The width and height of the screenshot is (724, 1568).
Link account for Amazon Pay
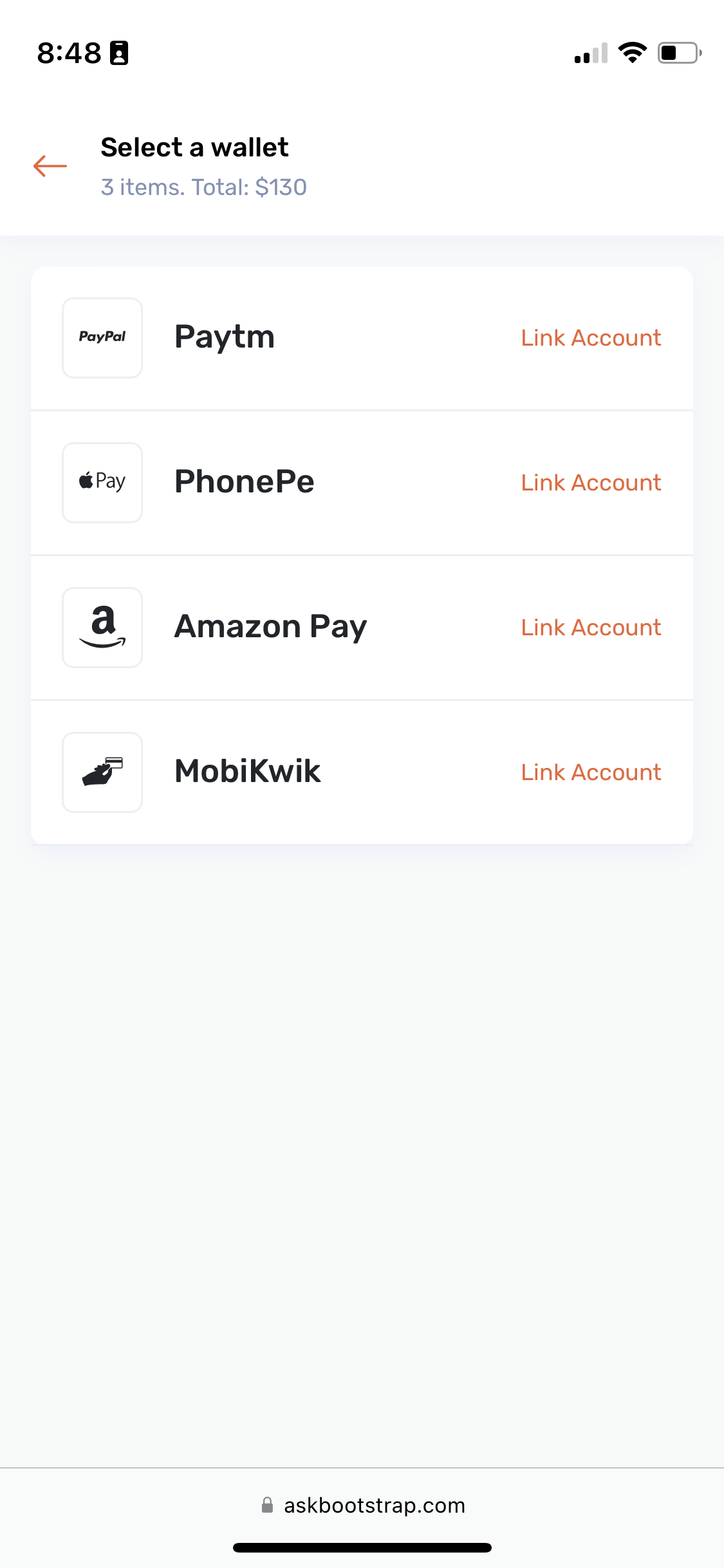591,628
